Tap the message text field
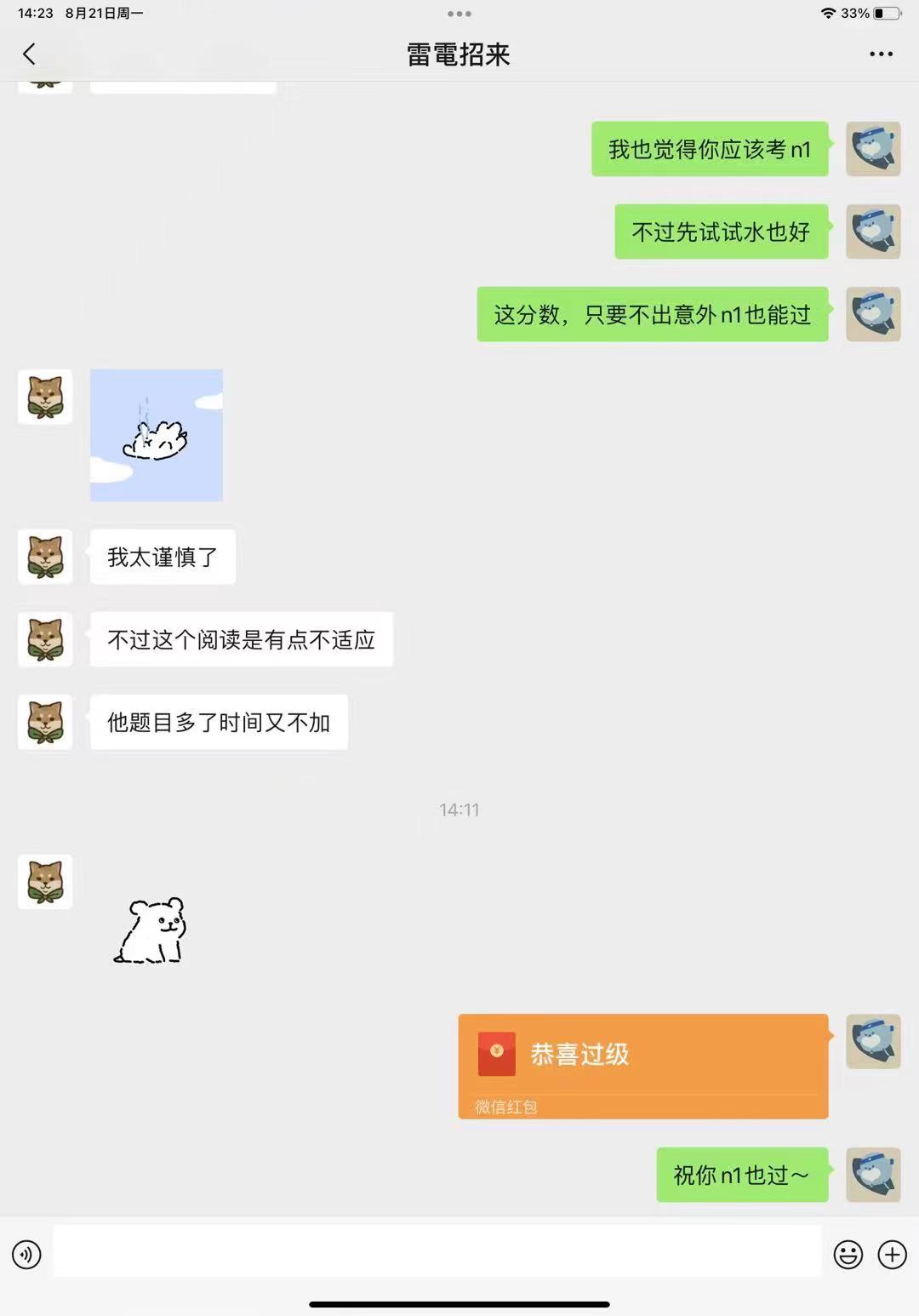 tap(437, 1251)
